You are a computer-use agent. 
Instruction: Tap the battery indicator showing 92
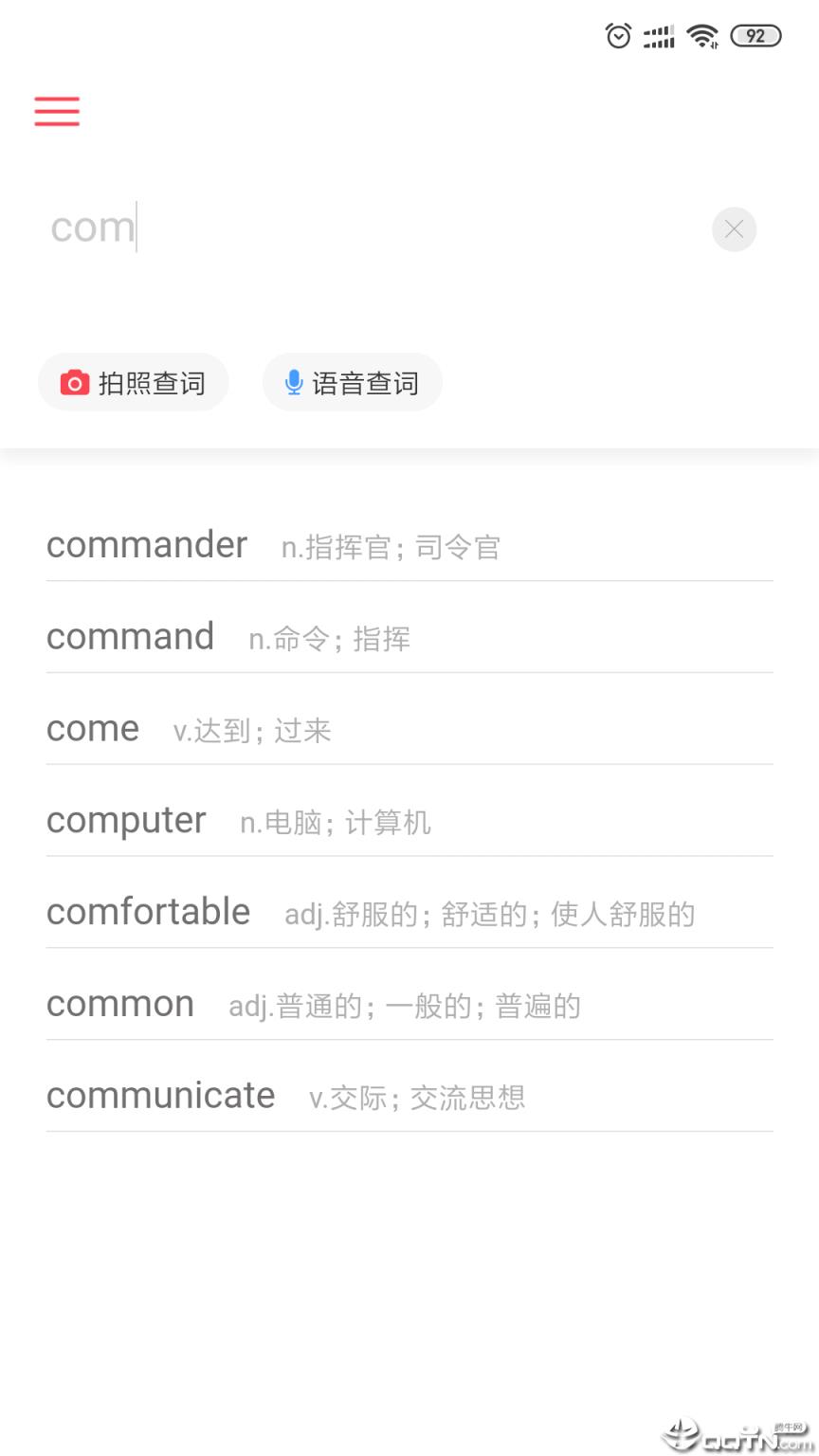click(x=755, y=36)
